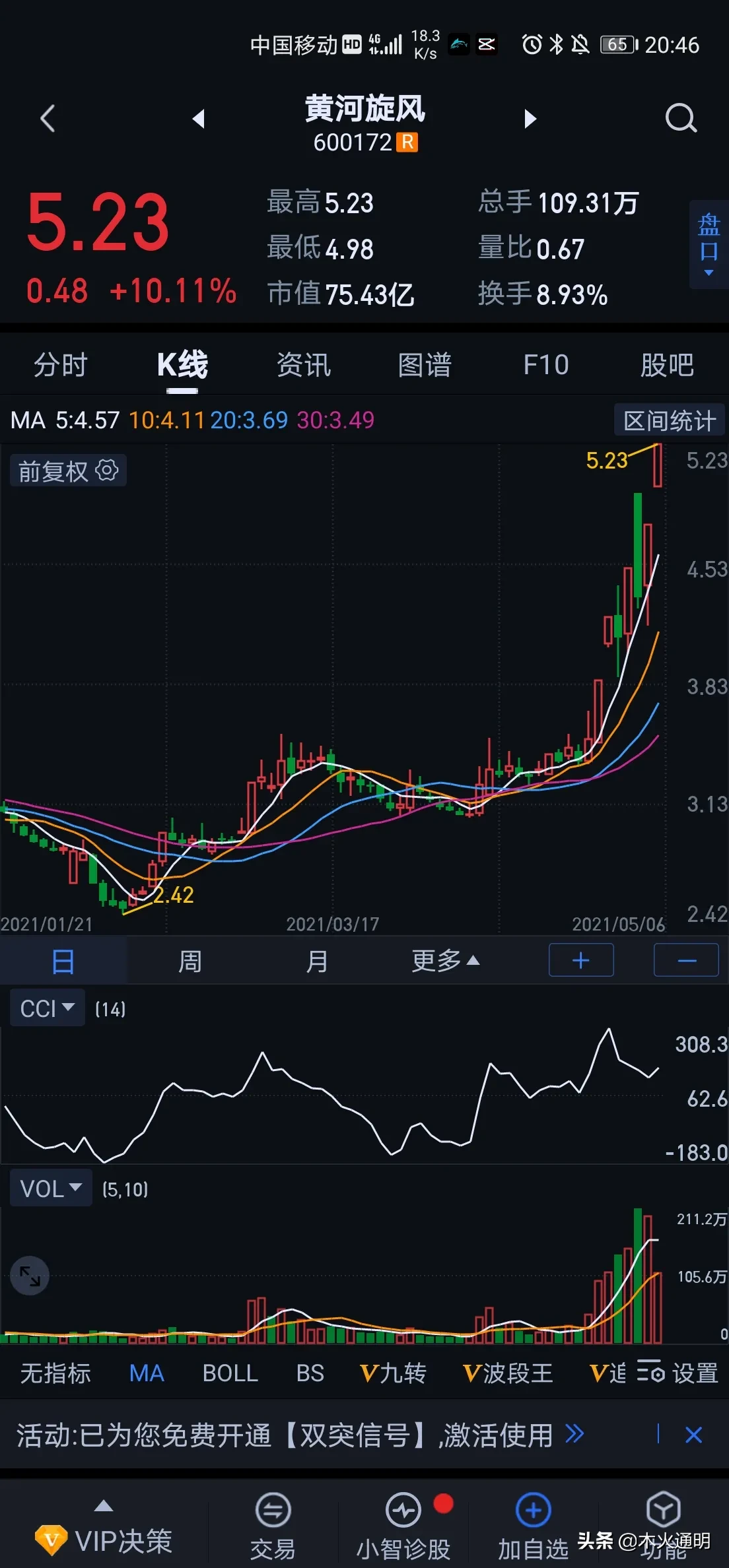The width and height of the screenshot is (729, 1568).
Task: Switch to the previous stock
Action: pos(199,119)
